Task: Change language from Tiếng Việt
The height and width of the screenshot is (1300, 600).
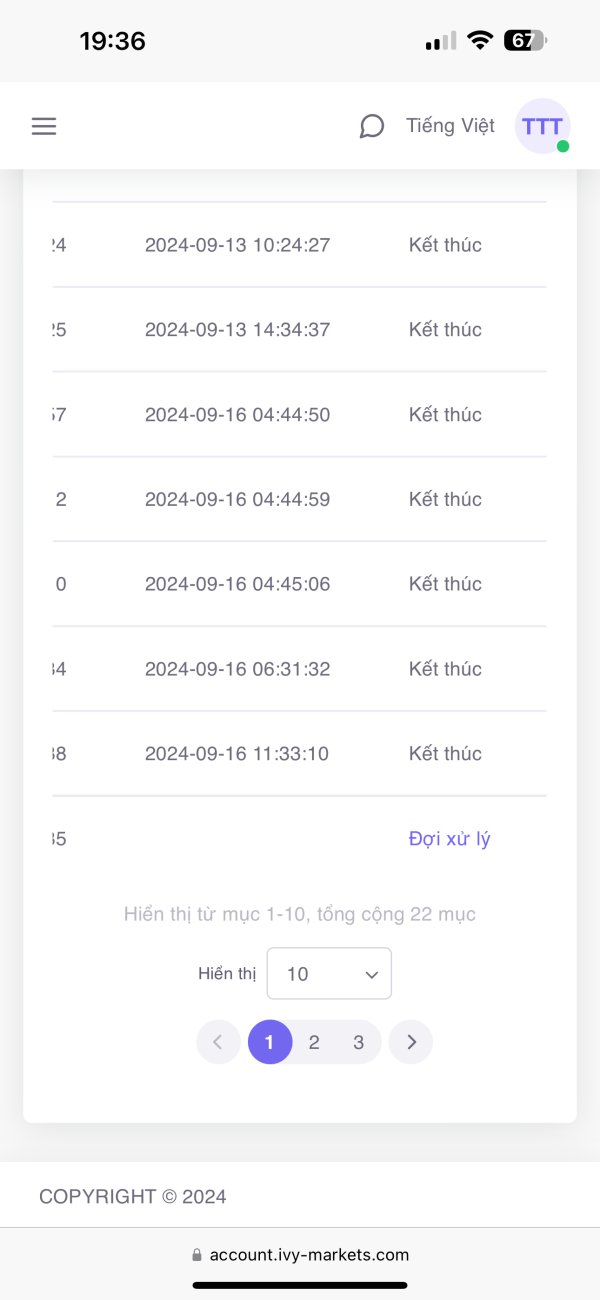Action: (450, 126)
